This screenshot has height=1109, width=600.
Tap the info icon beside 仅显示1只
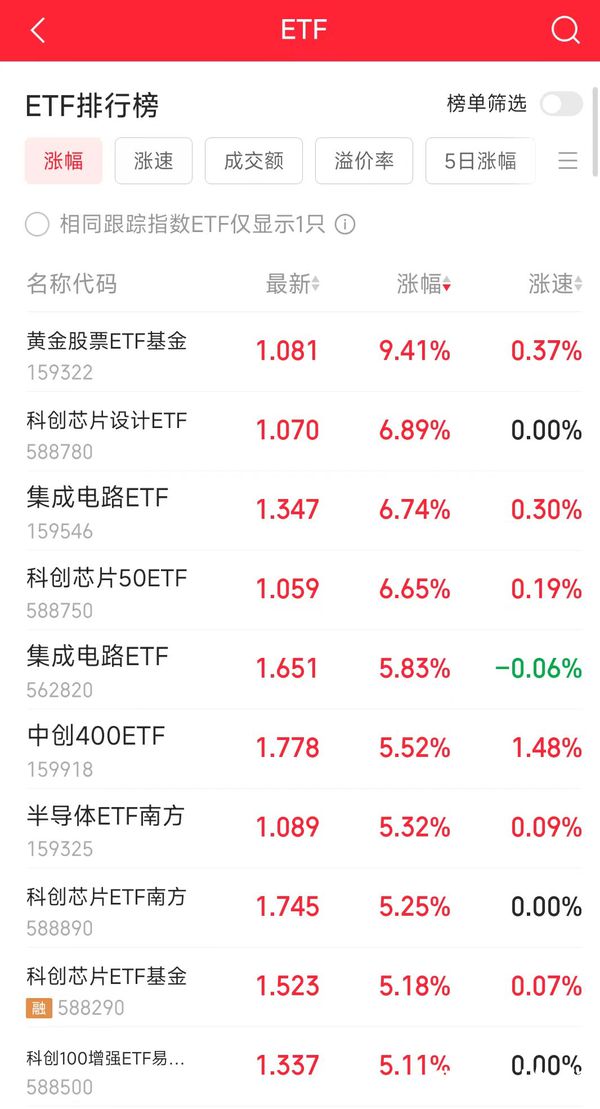click(345, 225)
